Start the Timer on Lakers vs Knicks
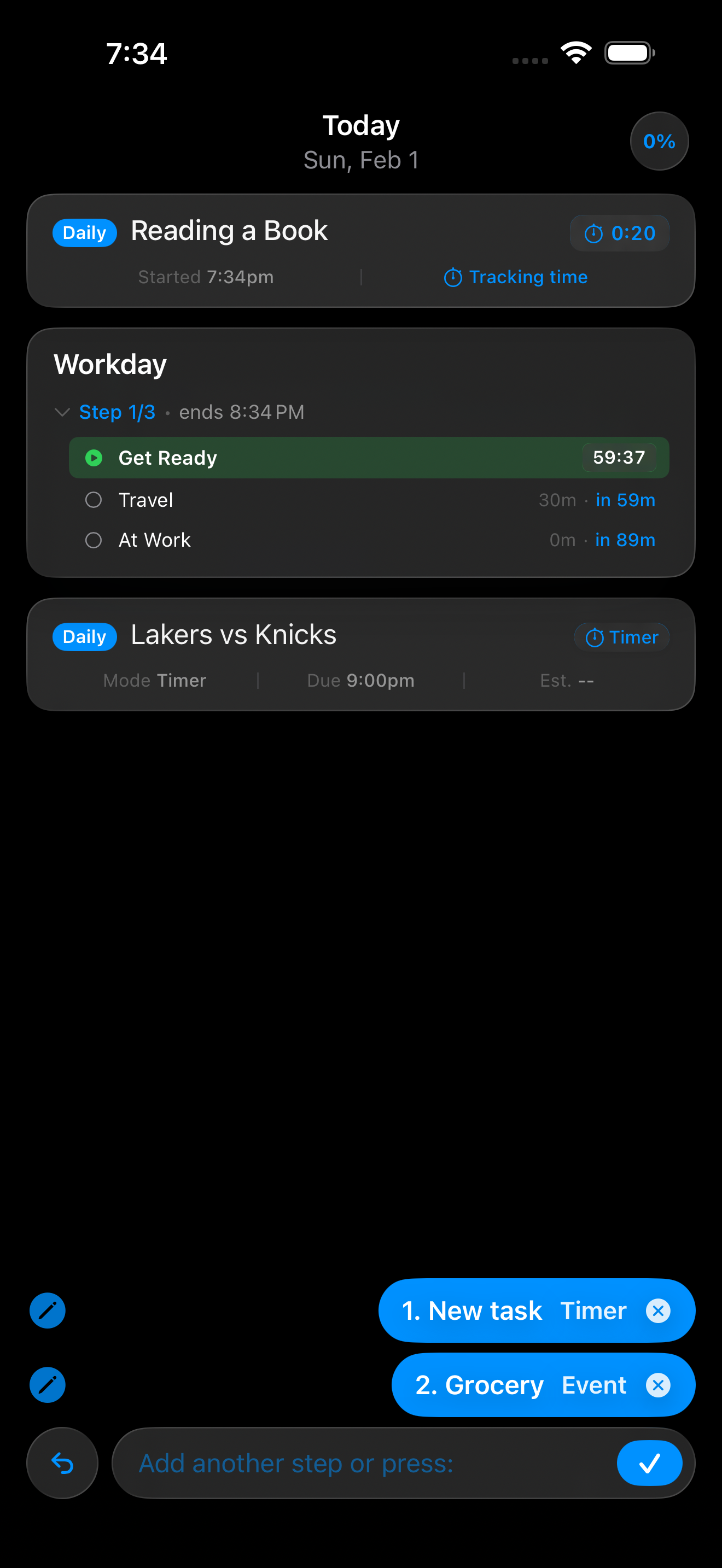 [621, 637]
